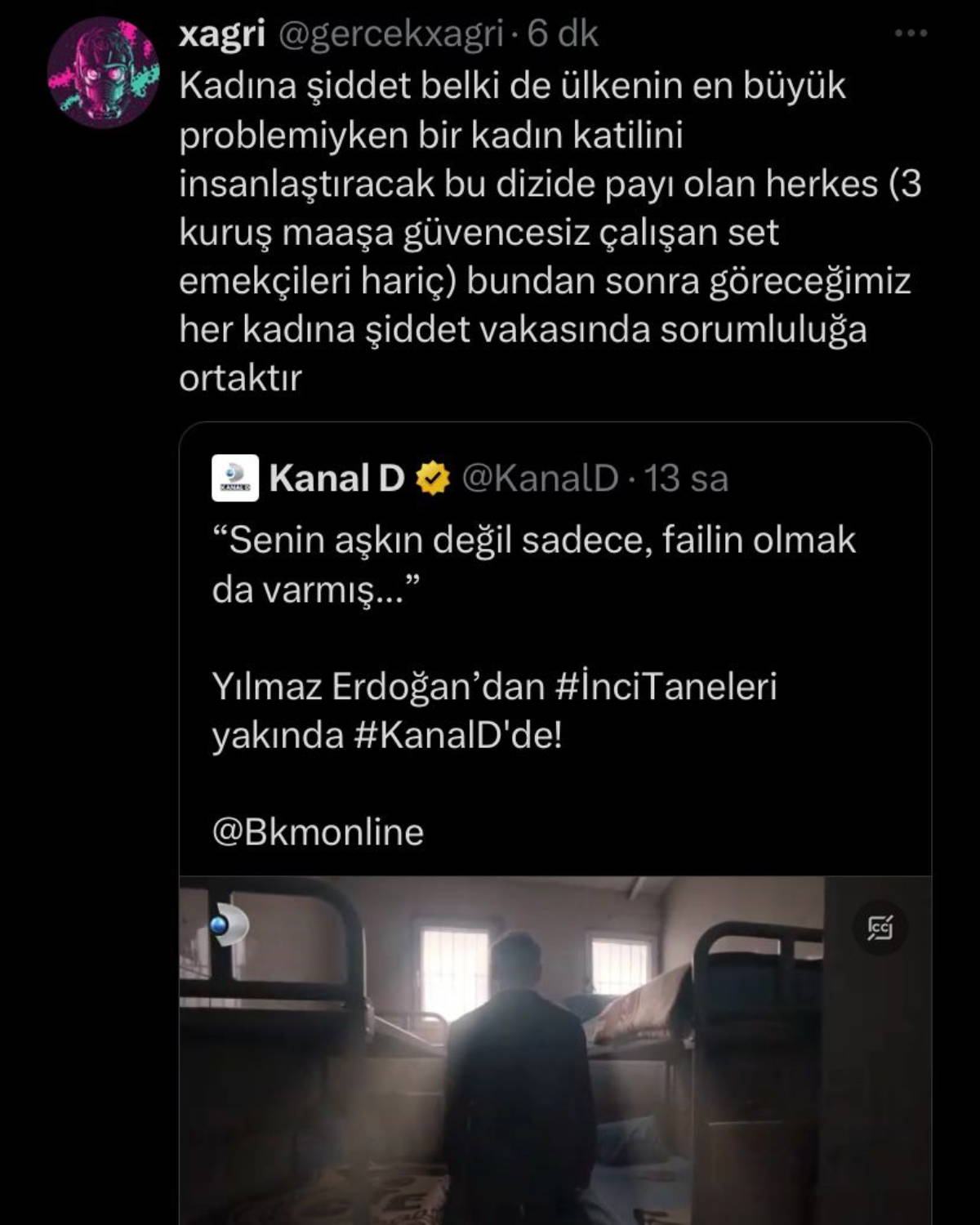Open the #İnciTaneleri hashtag
Image resolution: width=980 pixels, height=1225 pixels.
click(x=665, y=686)
